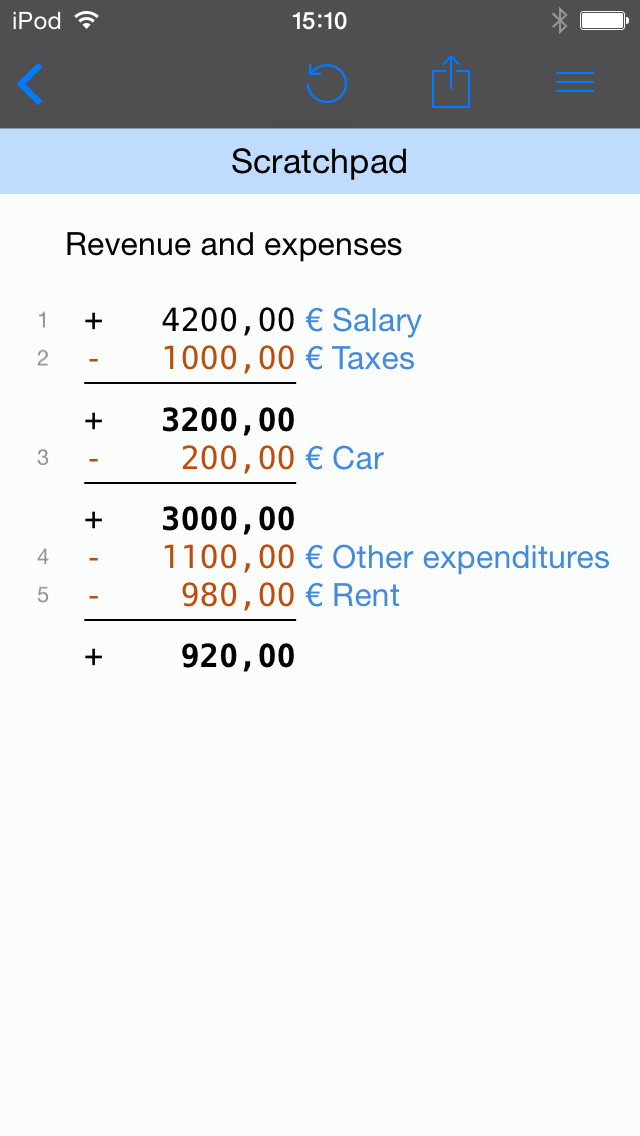
Task: Go back using the top-left arrow
Action: pos(30,84)
